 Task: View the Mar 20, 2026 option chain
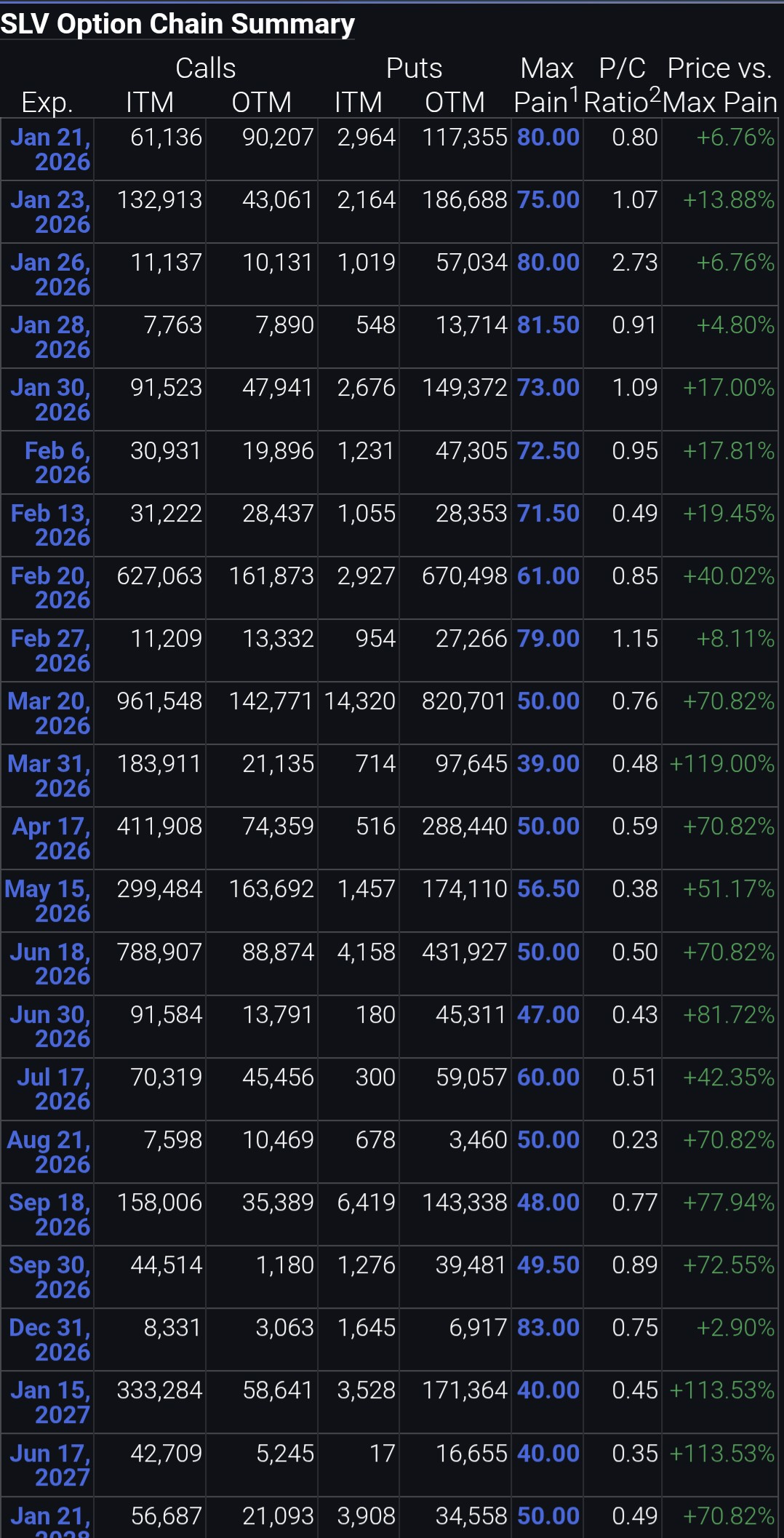pyautogui.click(x=49, y=713)
